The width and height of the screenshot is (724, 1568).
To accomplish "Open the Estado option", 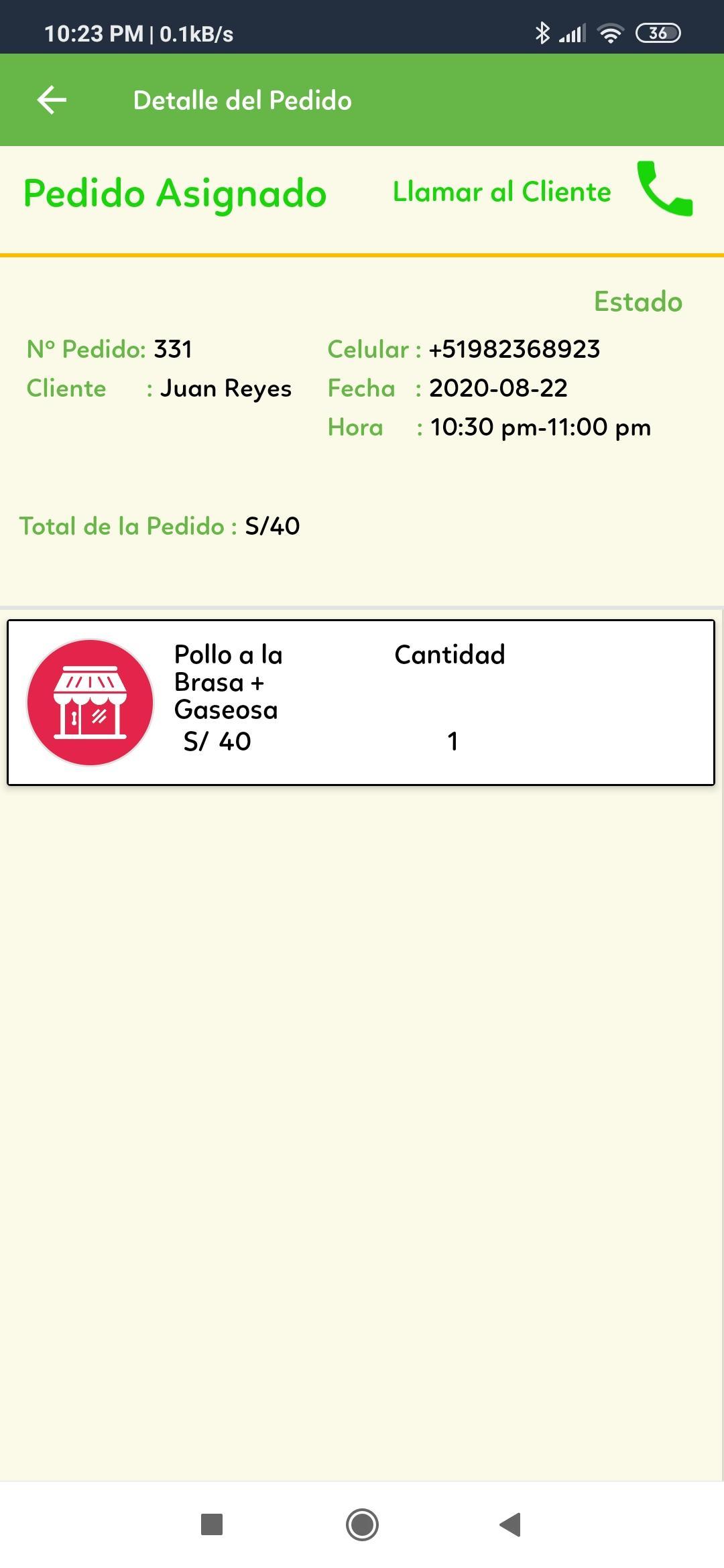I will [638, 302].
